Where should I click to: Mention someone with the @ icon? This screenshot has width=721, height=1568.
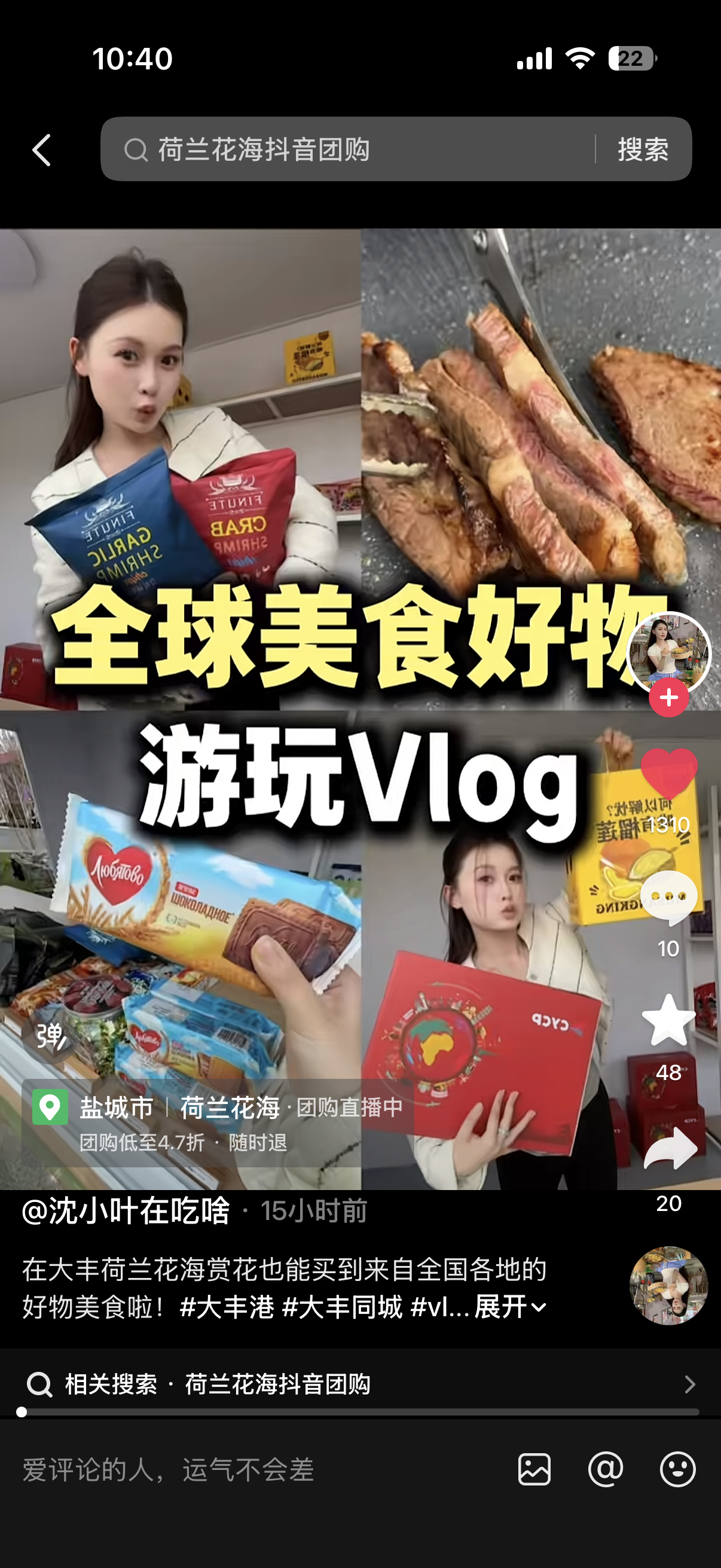click(x=606, y=1470)
